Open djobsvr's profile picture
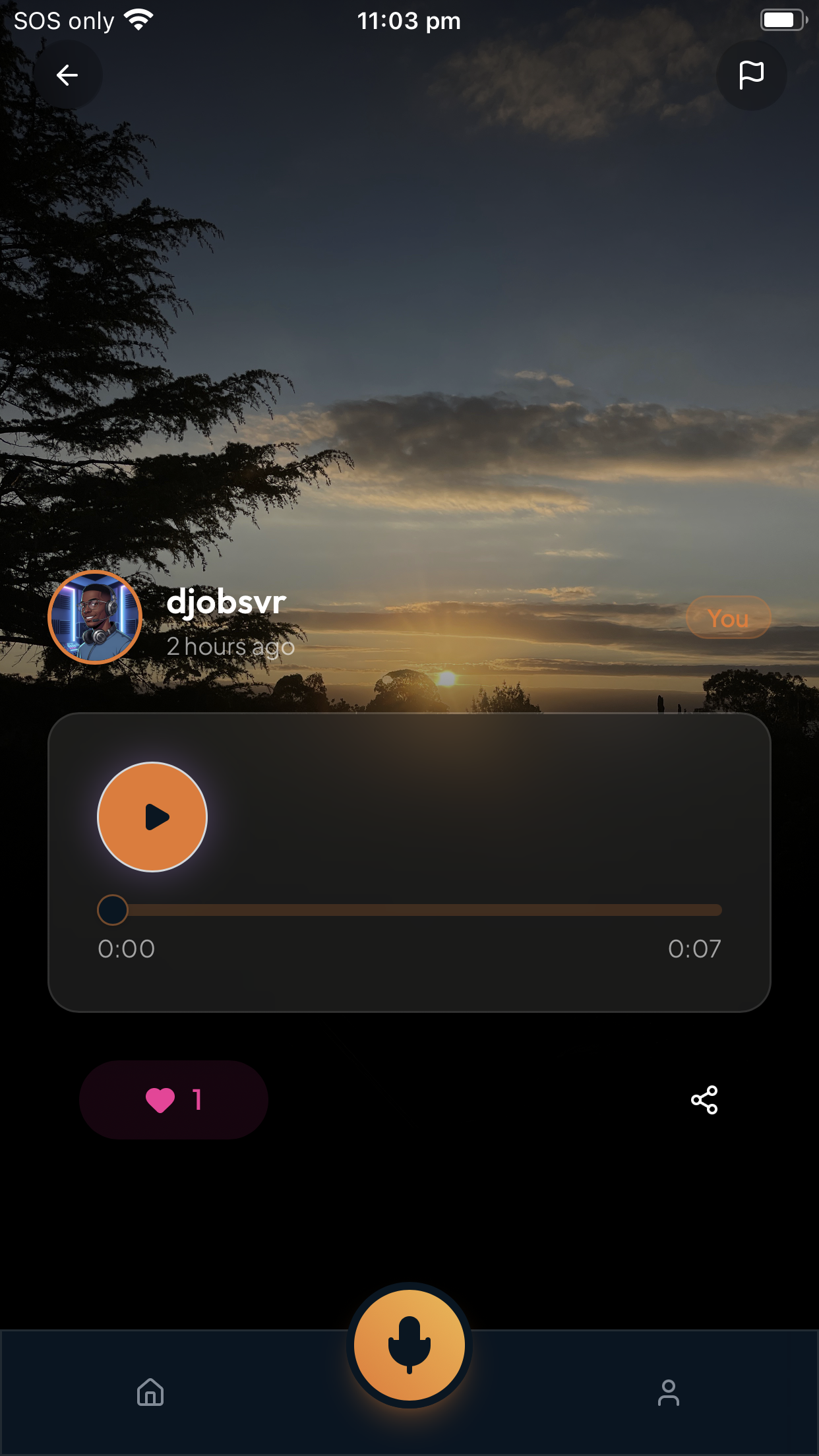This screenshot has height=1456, width=819. [95, 617]
